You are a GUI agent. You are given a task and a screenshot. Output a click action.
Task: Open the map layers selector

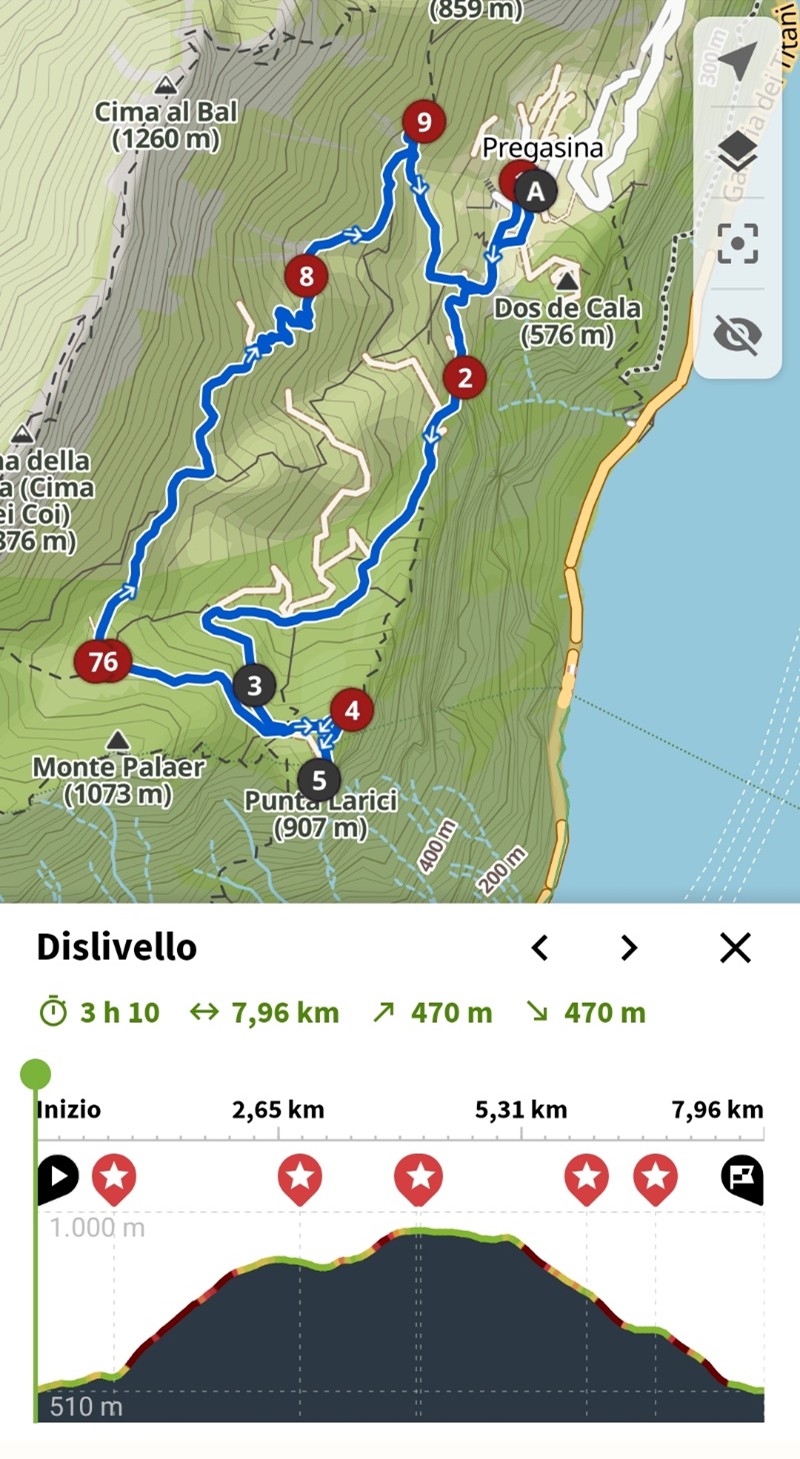(738, 152)
